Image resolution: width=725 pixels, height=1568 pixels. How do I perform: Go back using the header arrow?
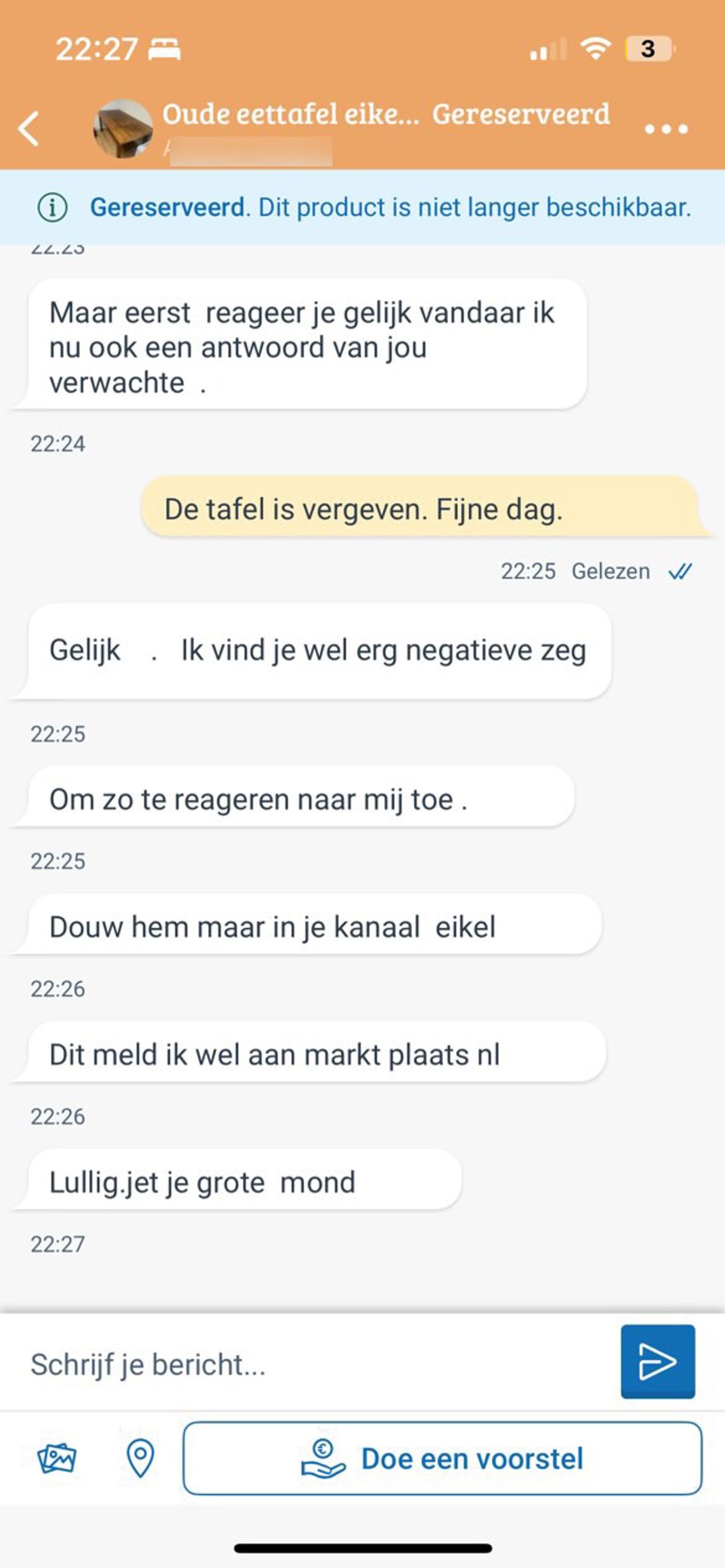(28, 129)
